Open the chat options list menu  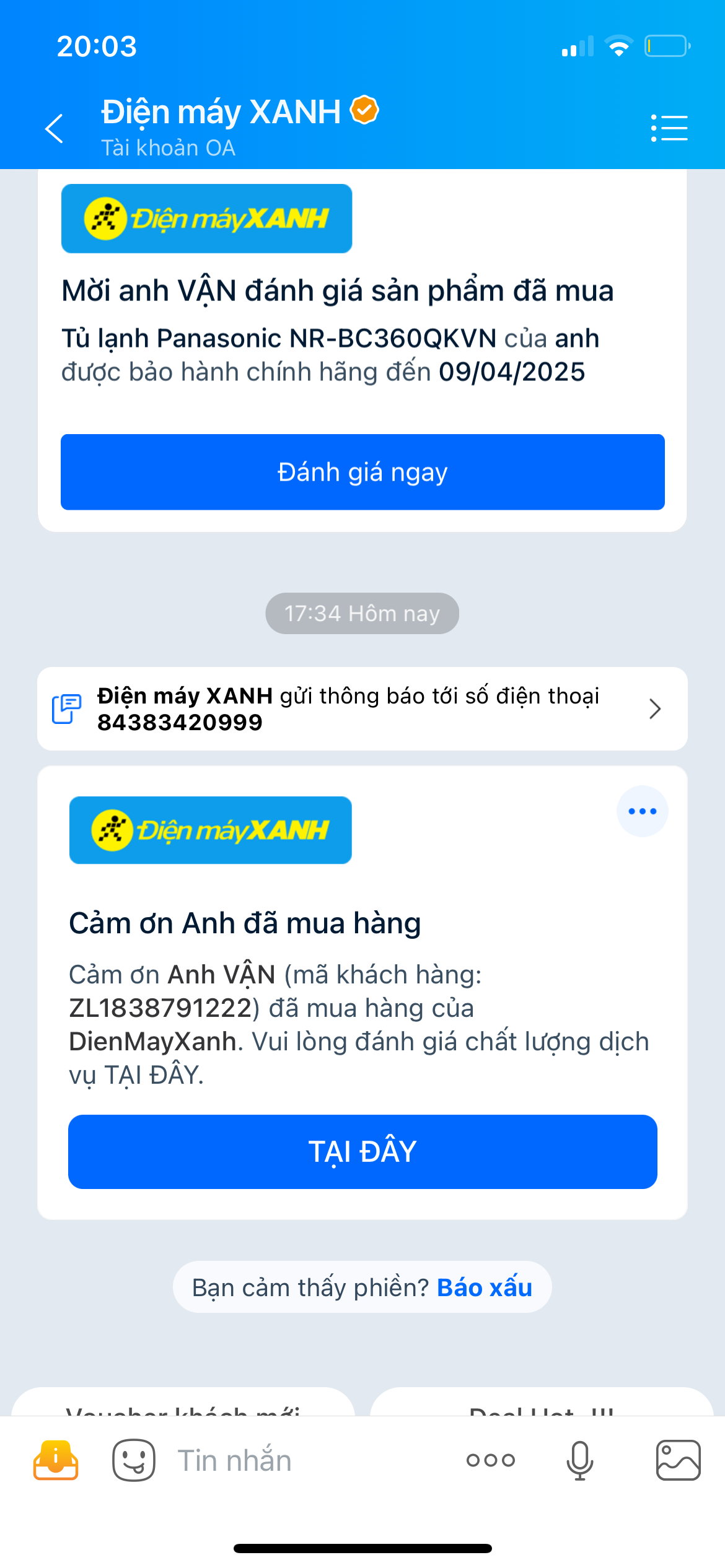click(x=669, y=128)
